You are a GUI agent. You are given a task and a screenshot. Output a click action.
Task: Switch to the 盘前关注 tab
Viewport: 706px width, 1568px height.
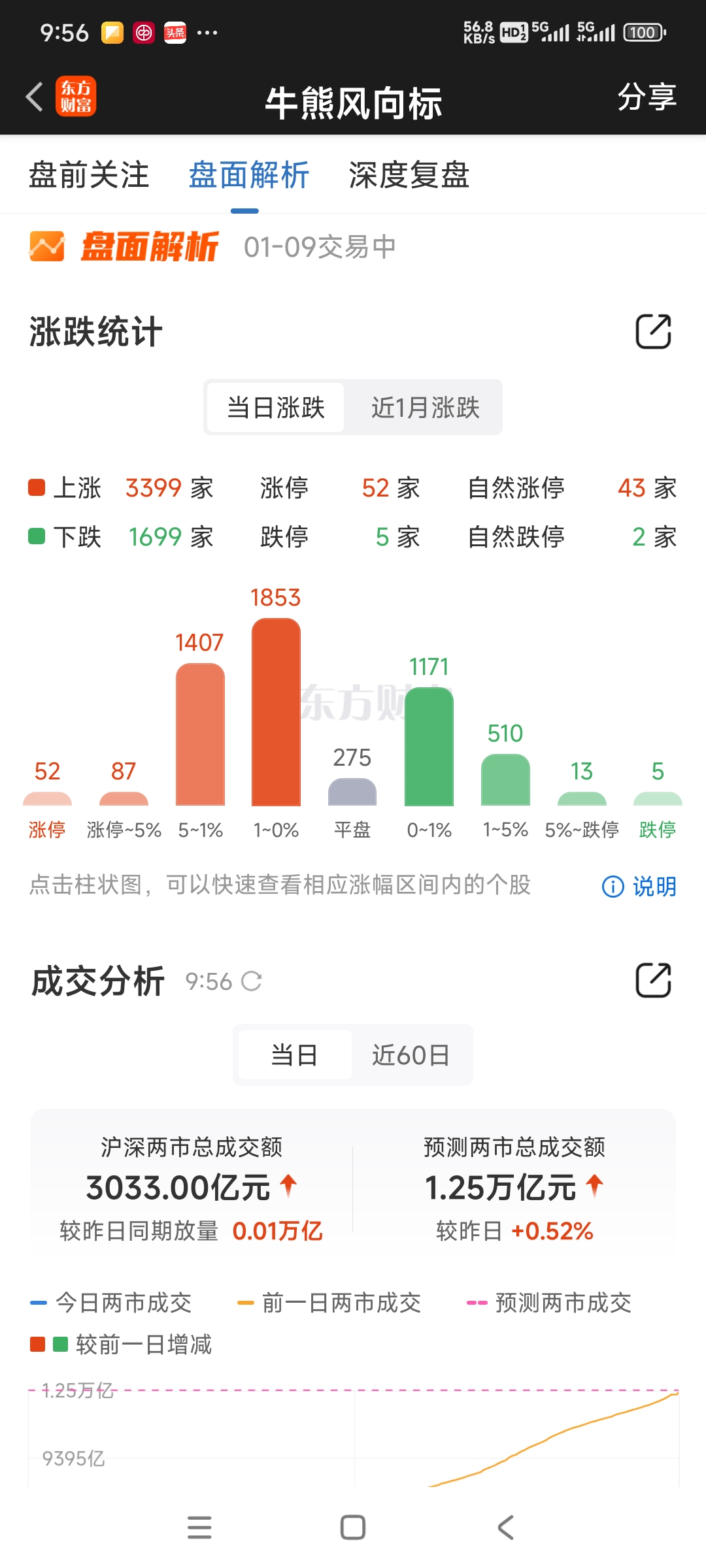pos(88,175)
